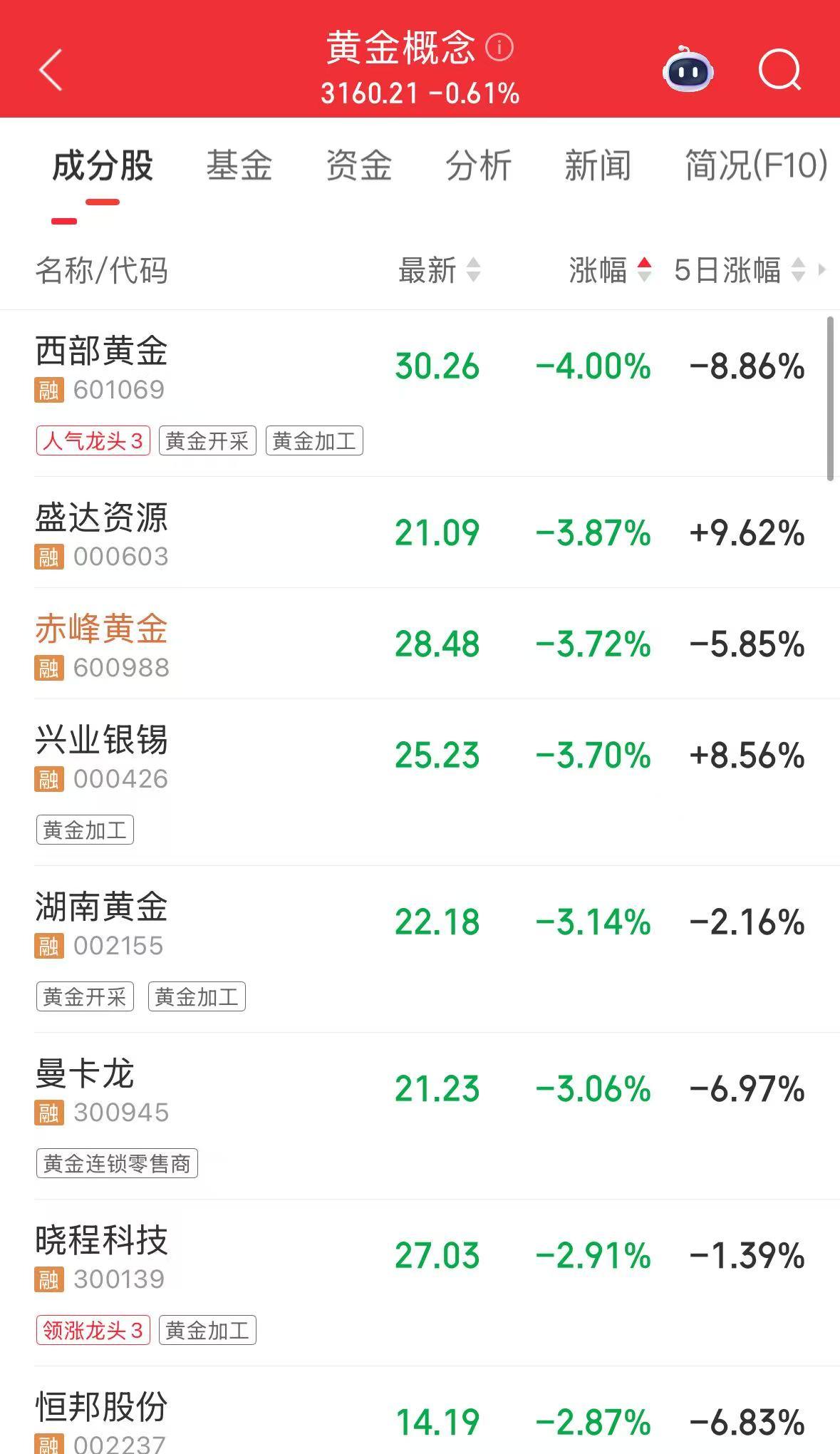
Task: View 赤峰黄金 stock details
Action: point(102,629)
